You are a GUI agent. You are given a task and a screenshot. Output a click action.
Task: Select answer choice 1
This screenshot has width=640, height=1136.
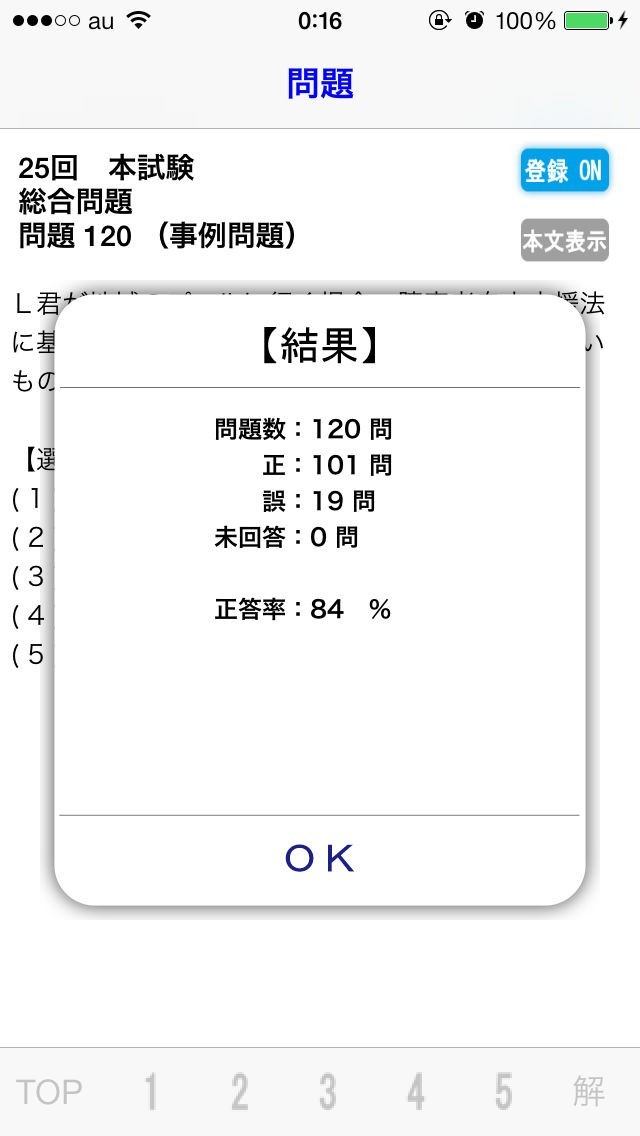tap(150, 1092)
